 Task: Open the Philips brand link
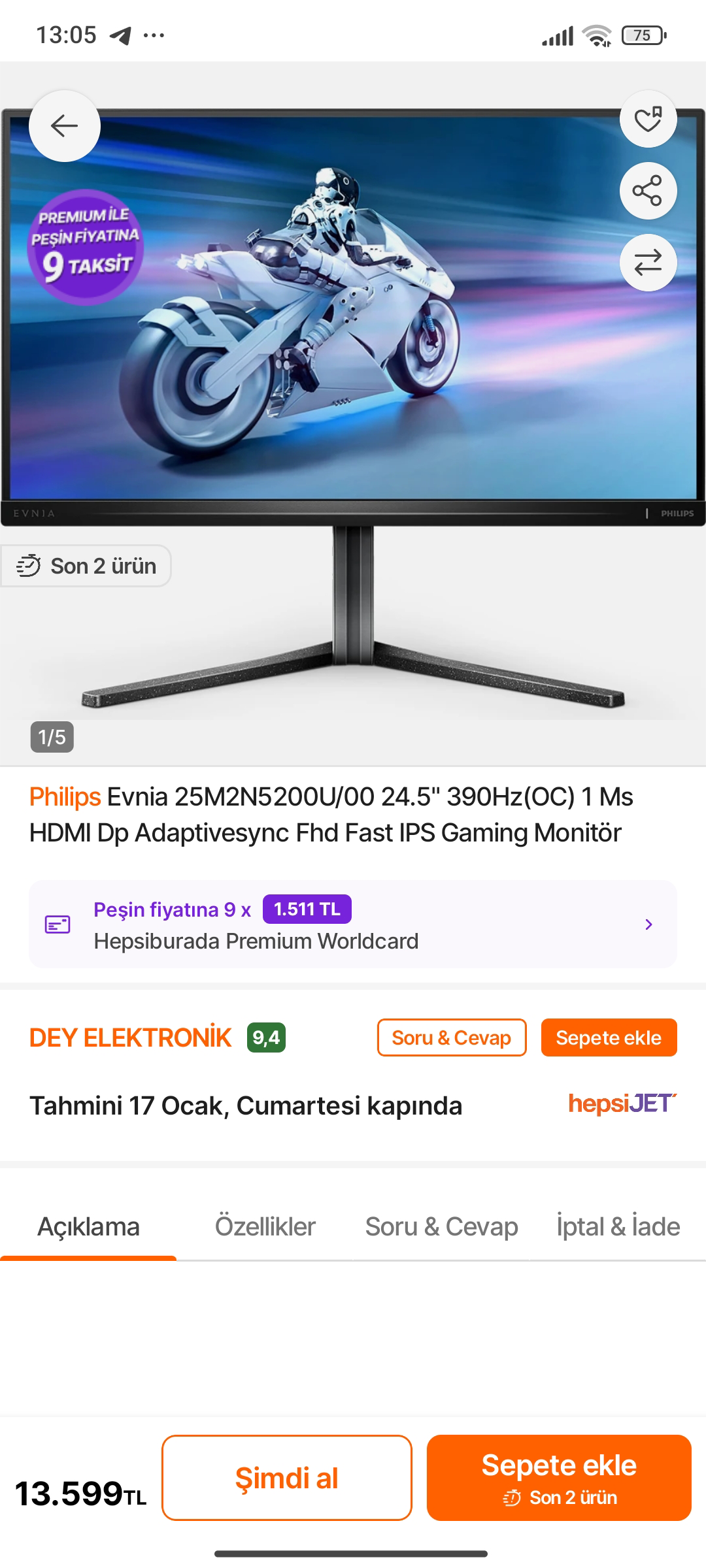click(65, 797)
